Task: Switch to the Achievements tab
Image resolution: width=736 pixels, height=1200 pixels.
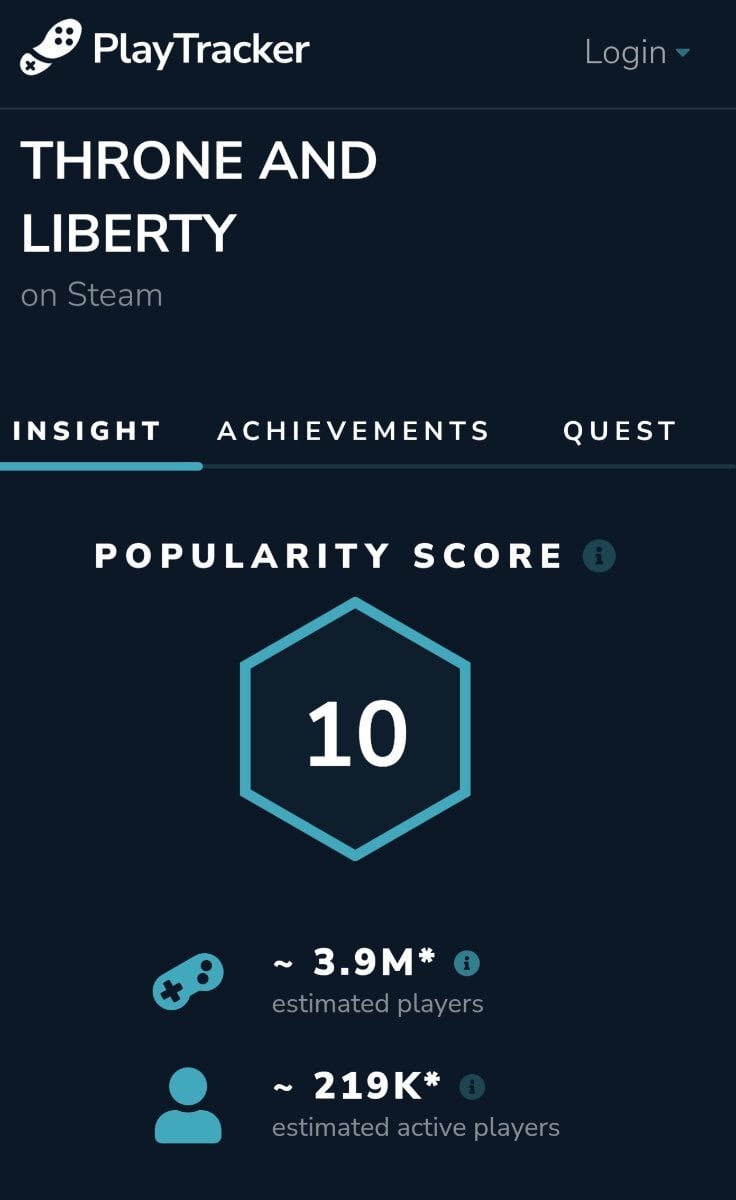Action: pos(353,431)
